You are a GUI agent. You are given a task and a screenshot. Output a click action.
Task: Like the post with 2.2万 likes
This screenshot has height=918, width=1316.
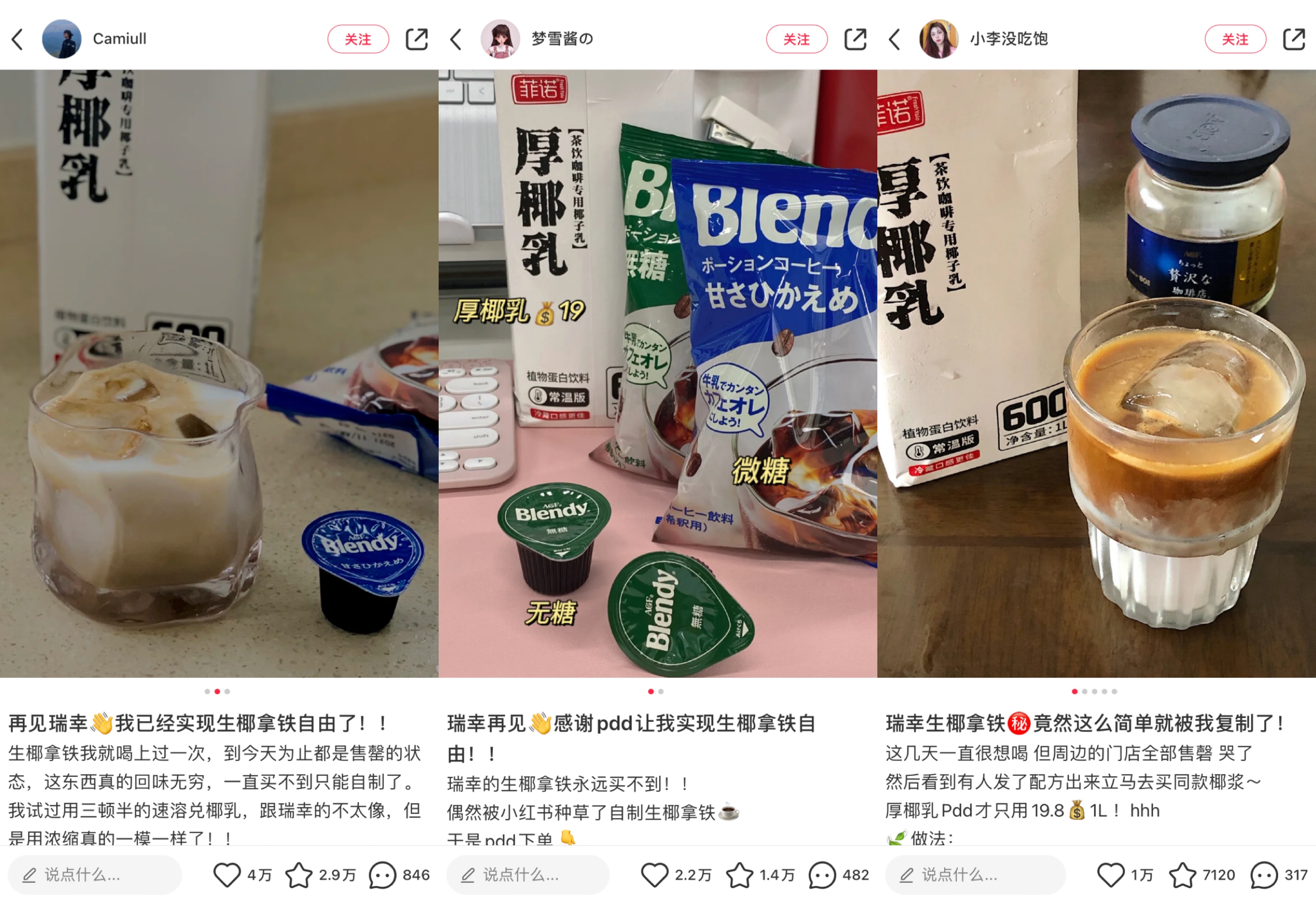coord(654,875)
